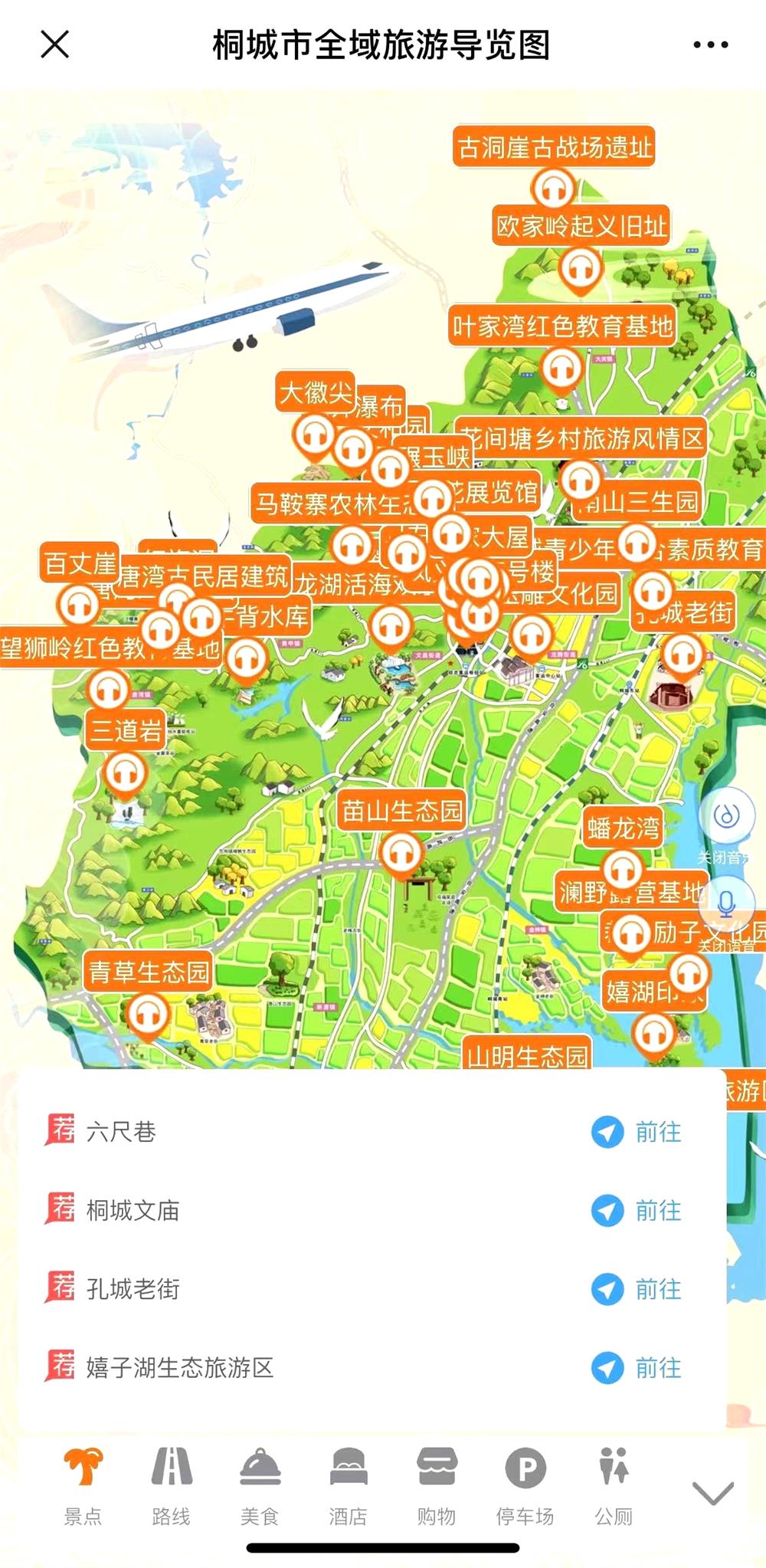Go to 嬉子湖生态旅游区 with 前往
The height and width of the screenshot is (1568, 766).
pos(637,1368)
